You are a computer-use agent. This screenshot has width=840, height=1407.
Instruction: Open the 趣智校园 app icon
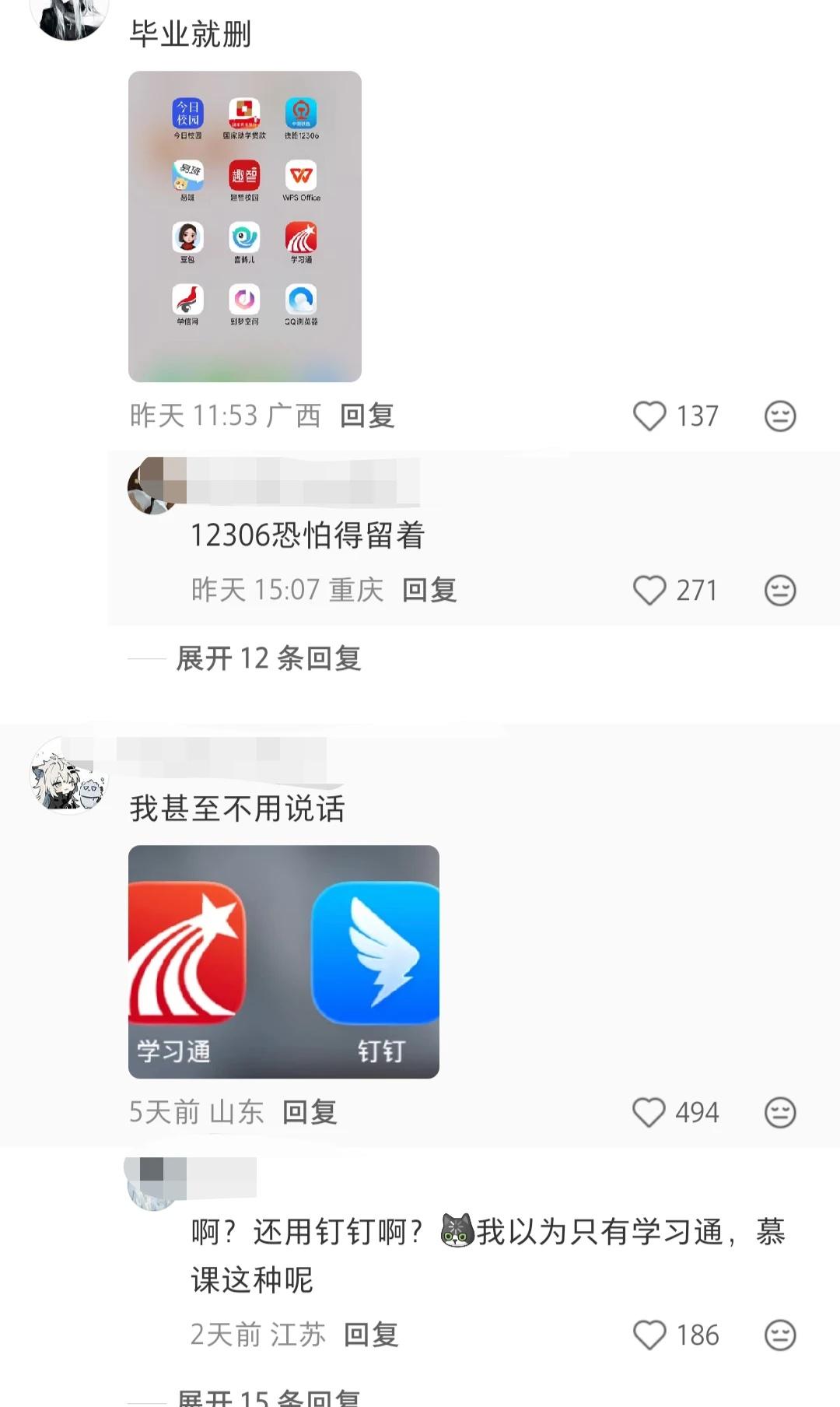(x=245, y=177)
